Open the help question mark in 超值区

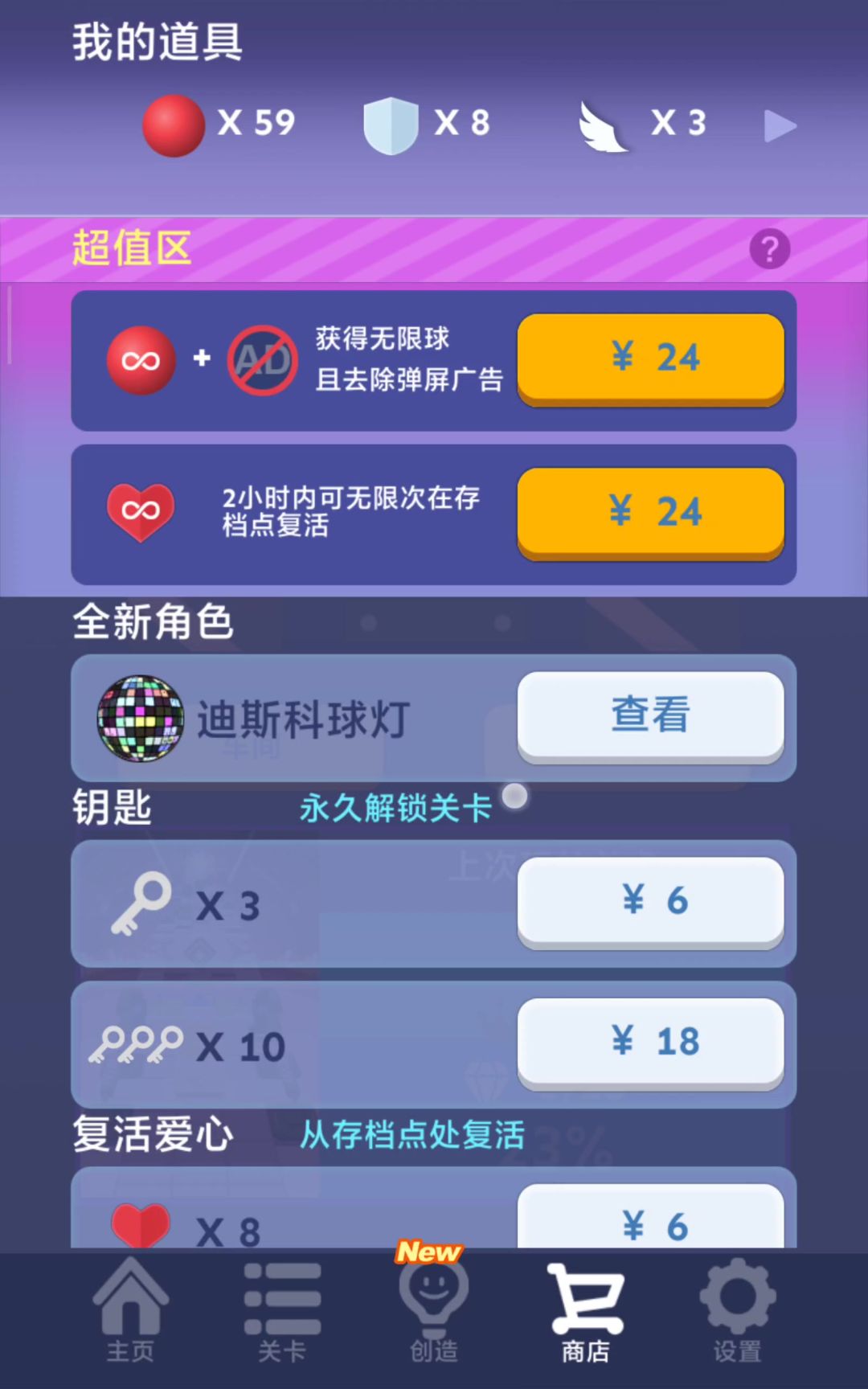point(769,249)
